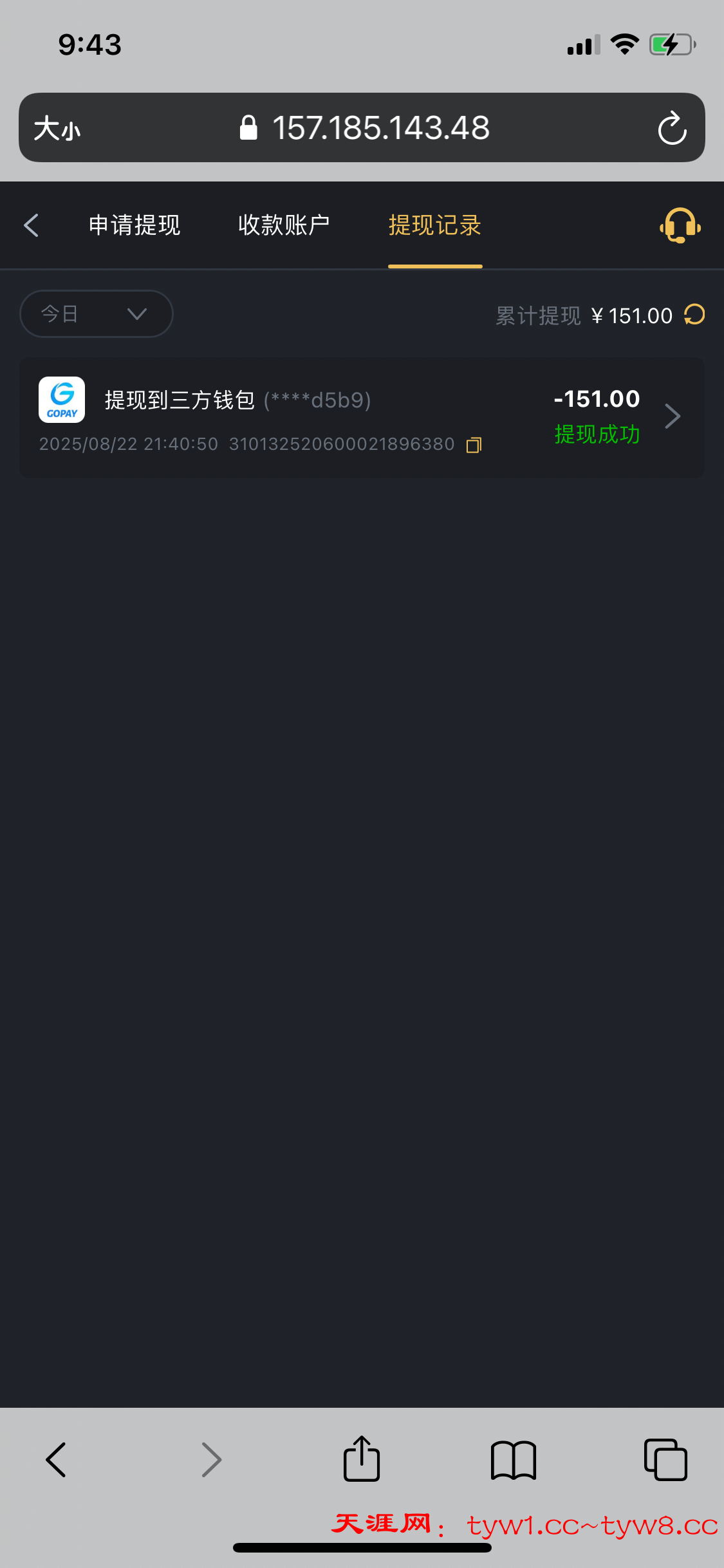This screenshot has width=724, height=1568.
Task: Open customer service headset icon
Action: 680,225
